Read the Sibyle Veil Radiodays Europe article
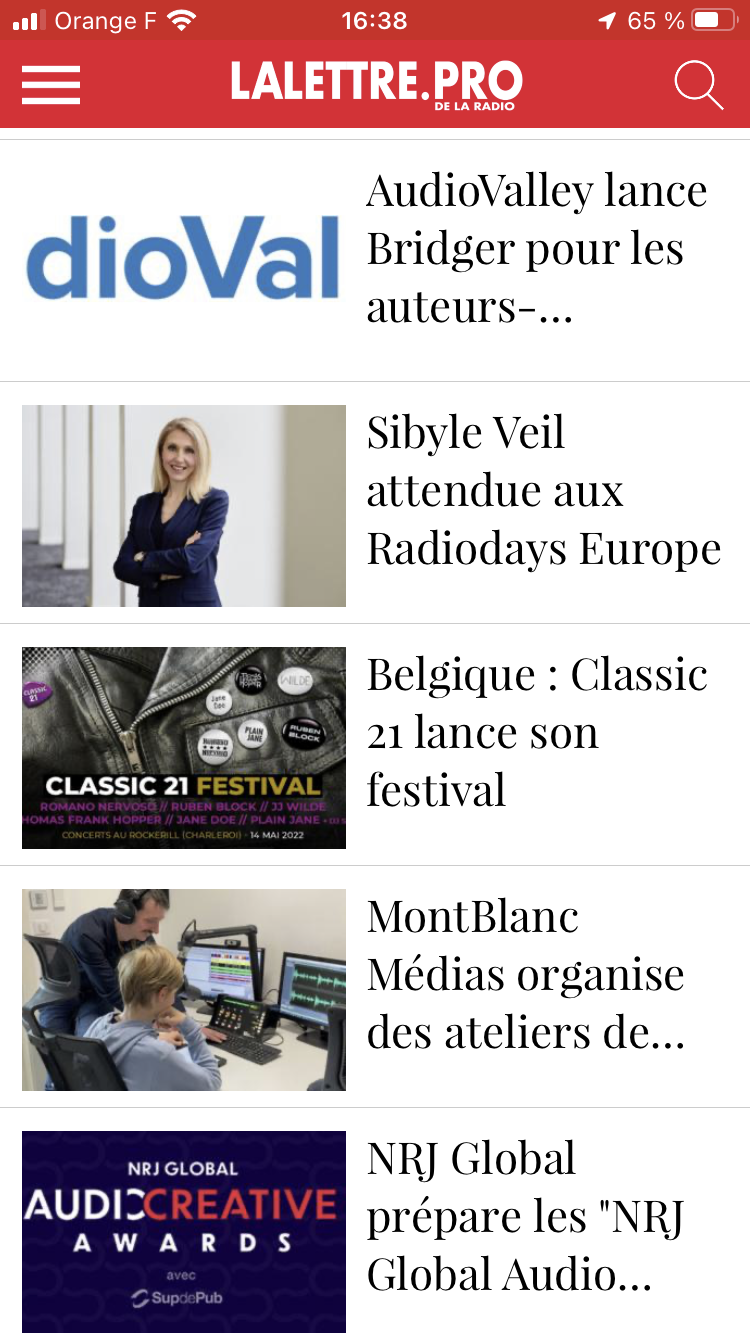 tap(543, 491)
